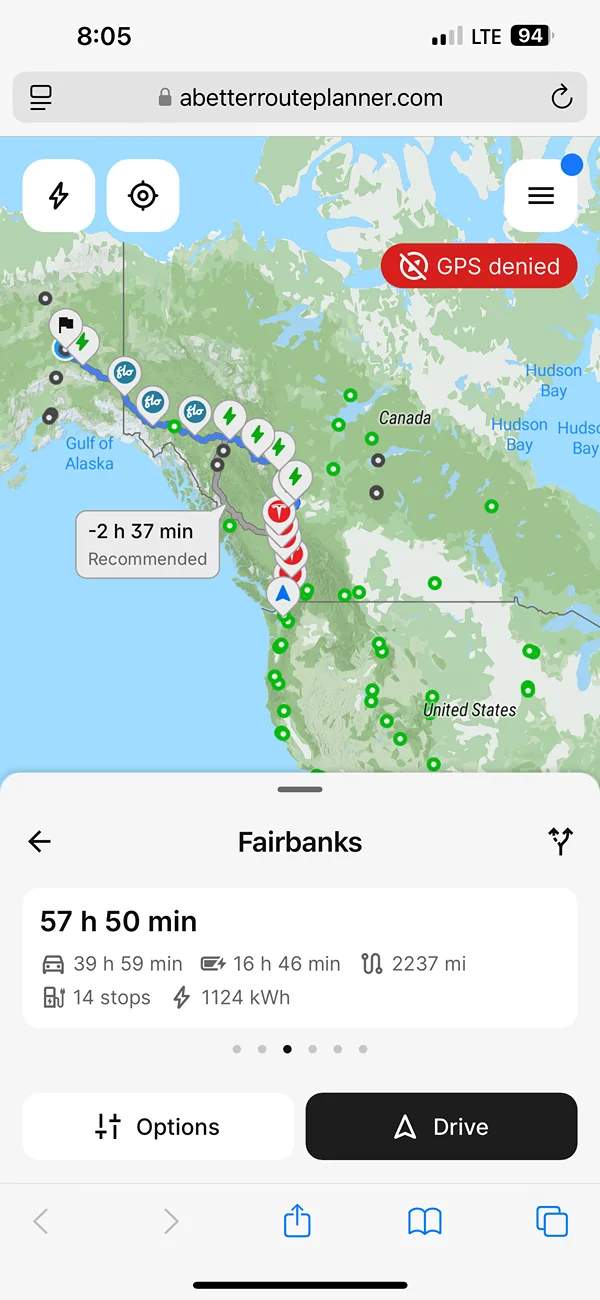Tap the GPS denied chip
This screenshot has width=600, height=1300.
click(479, 266)
